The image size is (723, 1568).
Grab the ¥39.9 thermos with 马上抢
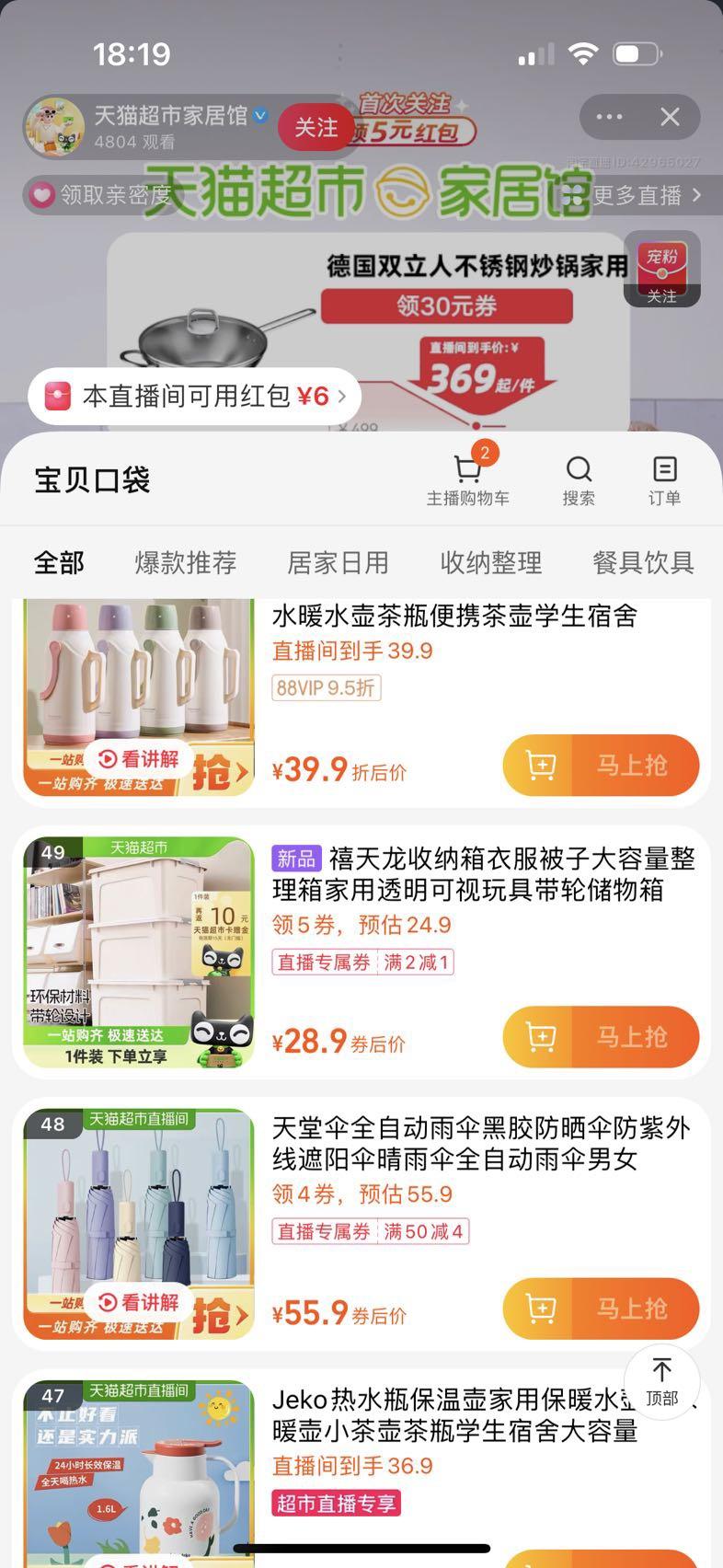601,765
